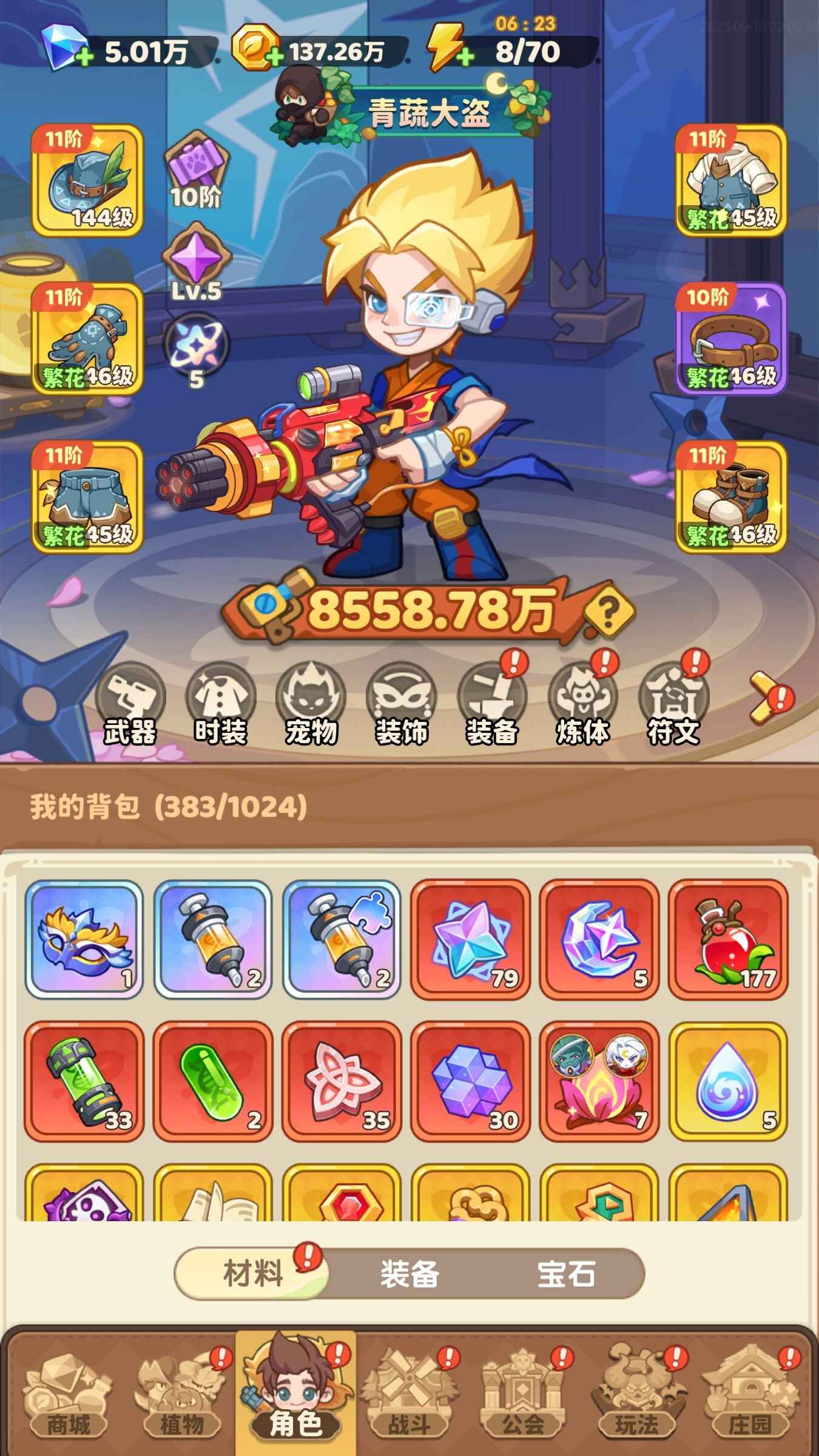This screenshot has width=819, height=1456.
Task: Go to the 植物 plants tab
Action: [x=181, y=1401]
